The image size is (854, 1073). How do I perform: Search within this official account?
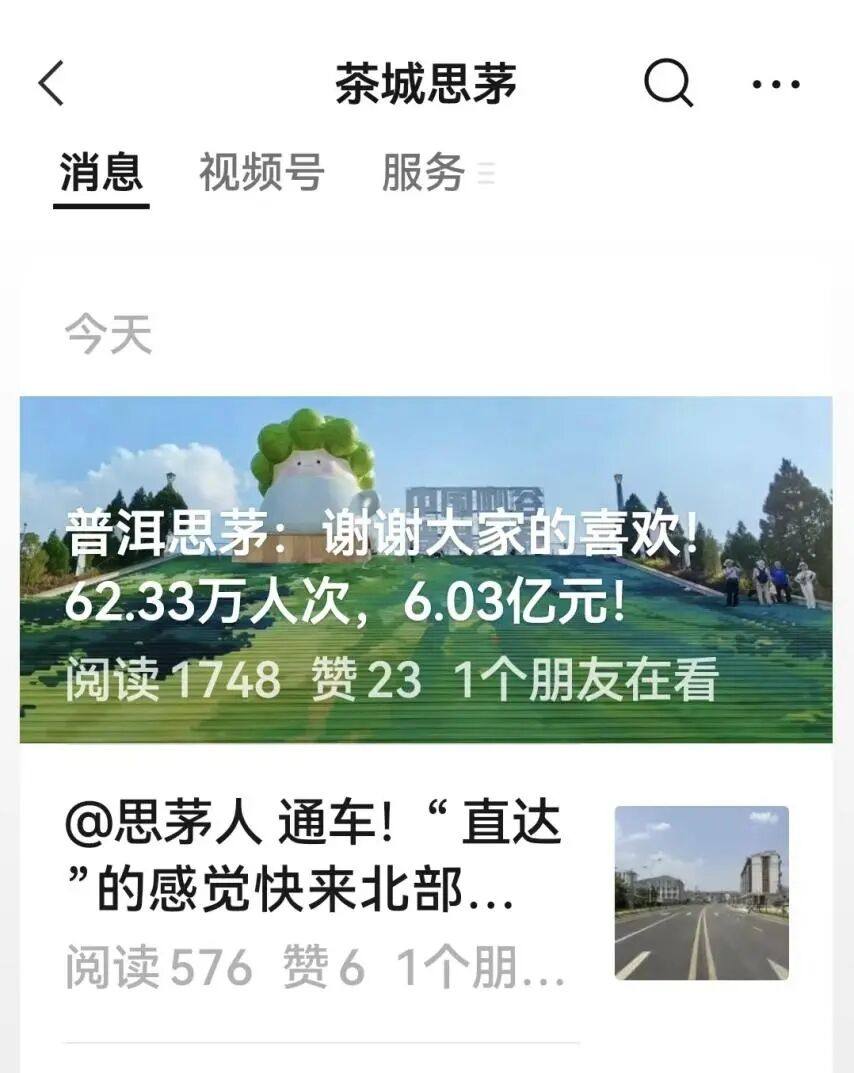668,83
